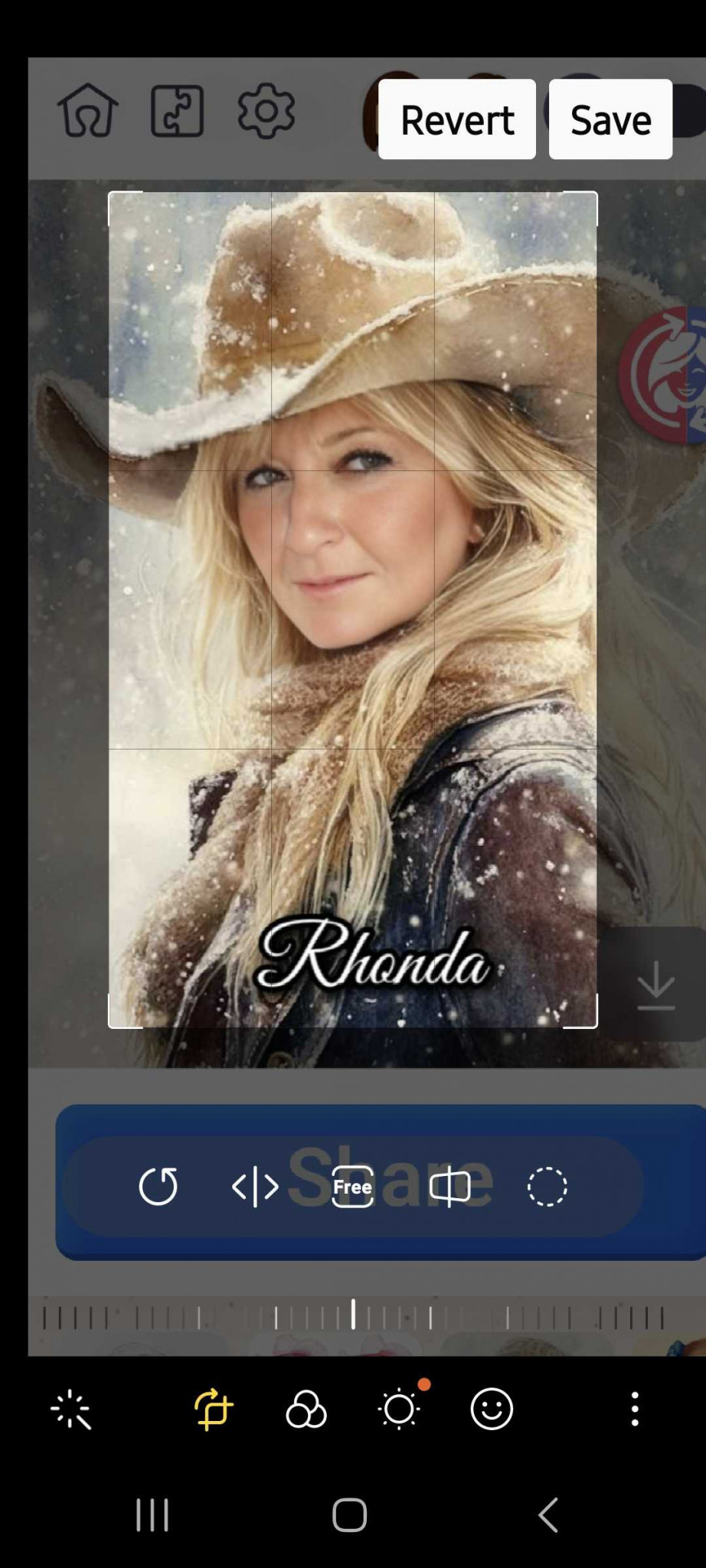Rotate the image with the rotate icon
The height and width of the screenshot is (1568, 706).
158,1186
